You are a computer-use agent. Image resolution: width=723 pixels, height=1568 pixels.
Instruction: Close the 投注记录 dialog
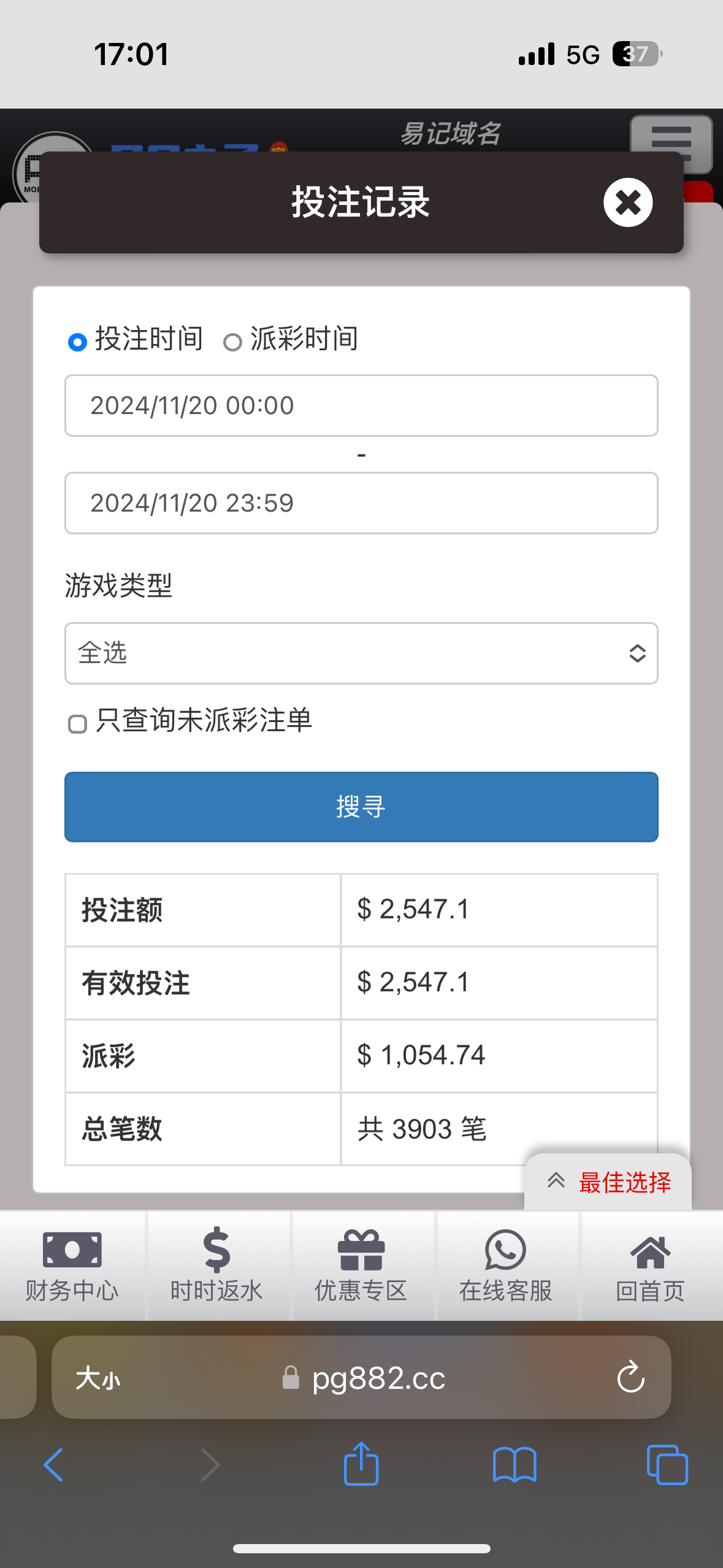click(x=627, y=202)
